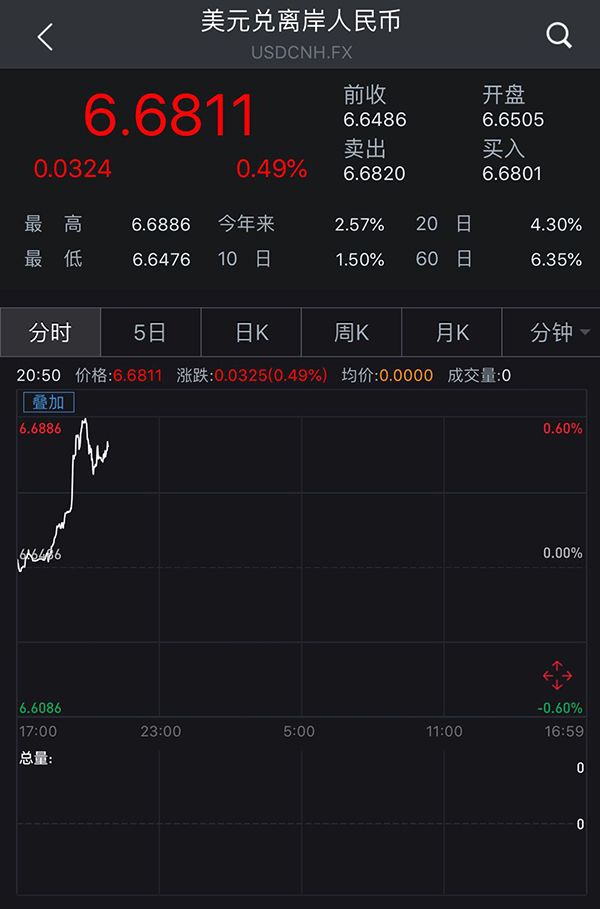
Task: Switch to the 分时 chart tab
Action: pyautogui.click(x=51, y=333)
